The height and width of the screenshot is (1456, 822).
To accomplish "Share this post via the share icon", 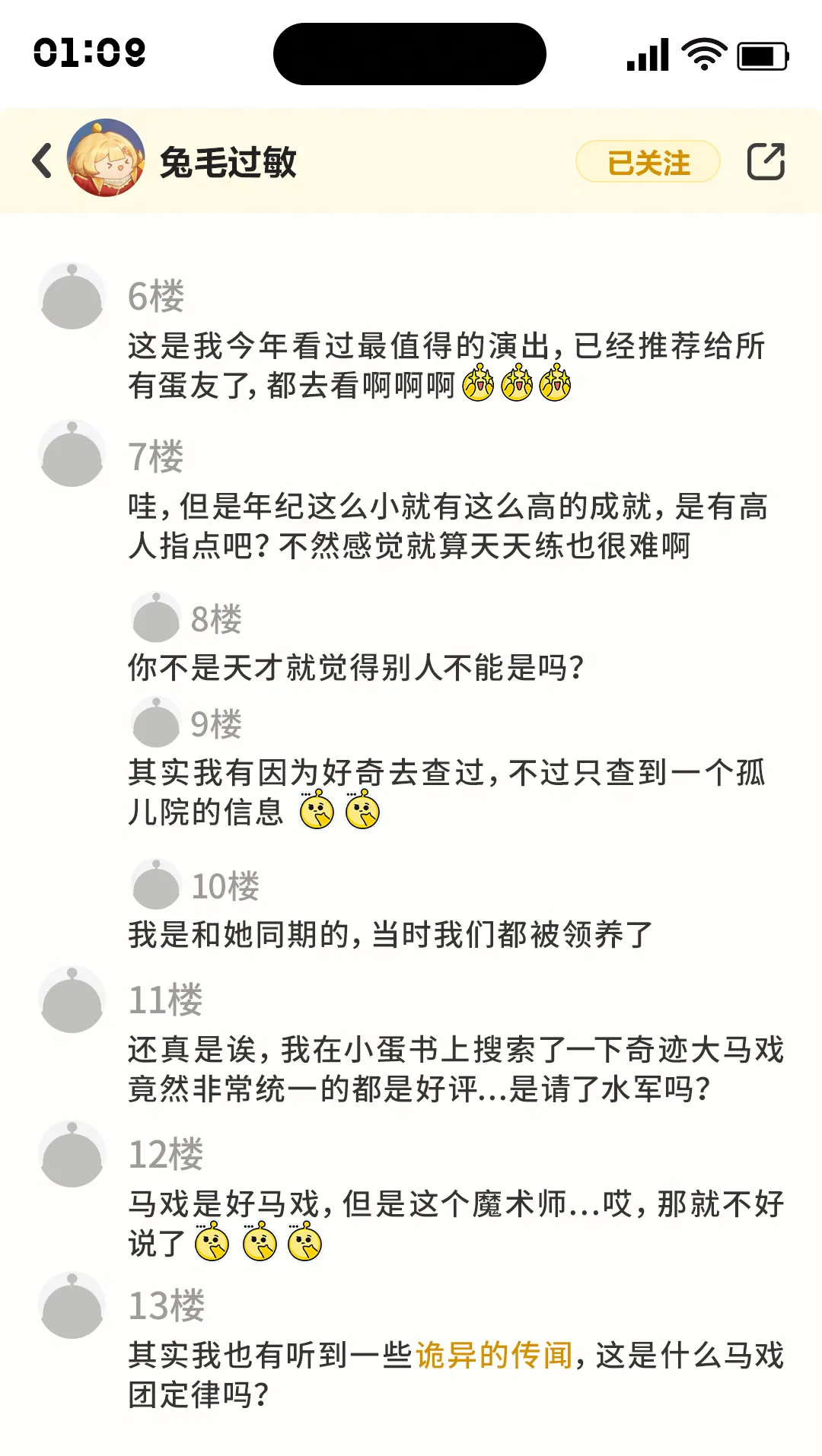I will 766,161.
